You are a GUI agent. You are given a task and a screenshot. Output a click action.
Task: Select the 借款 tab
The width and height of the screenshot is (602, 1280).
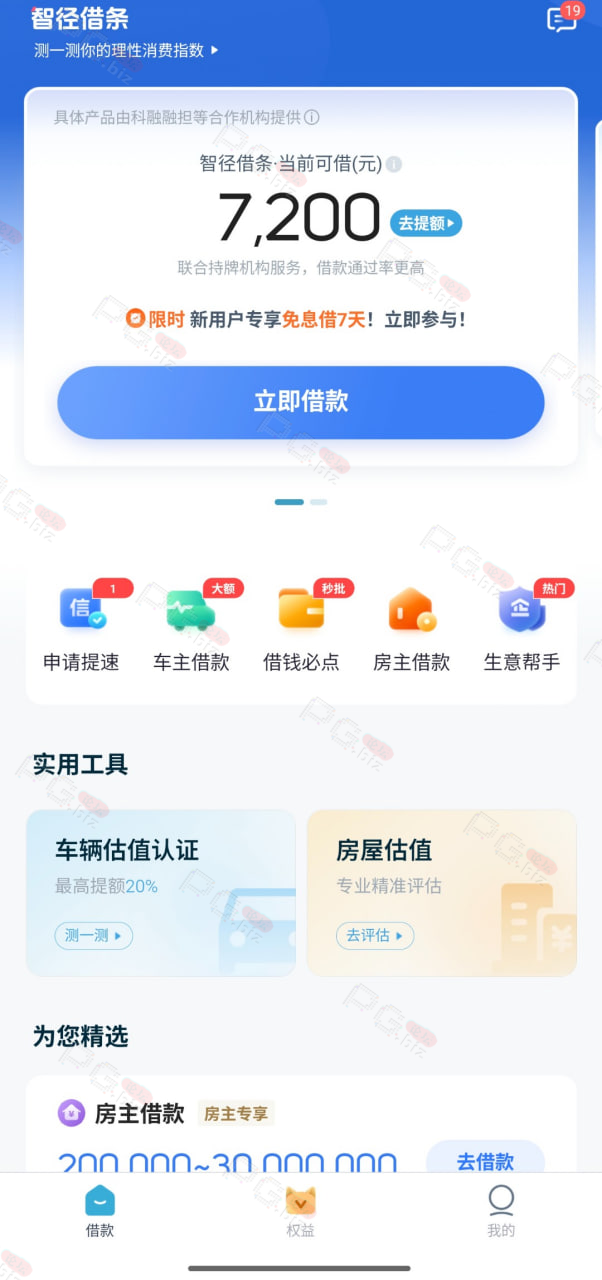click(x=100, y=1212)
